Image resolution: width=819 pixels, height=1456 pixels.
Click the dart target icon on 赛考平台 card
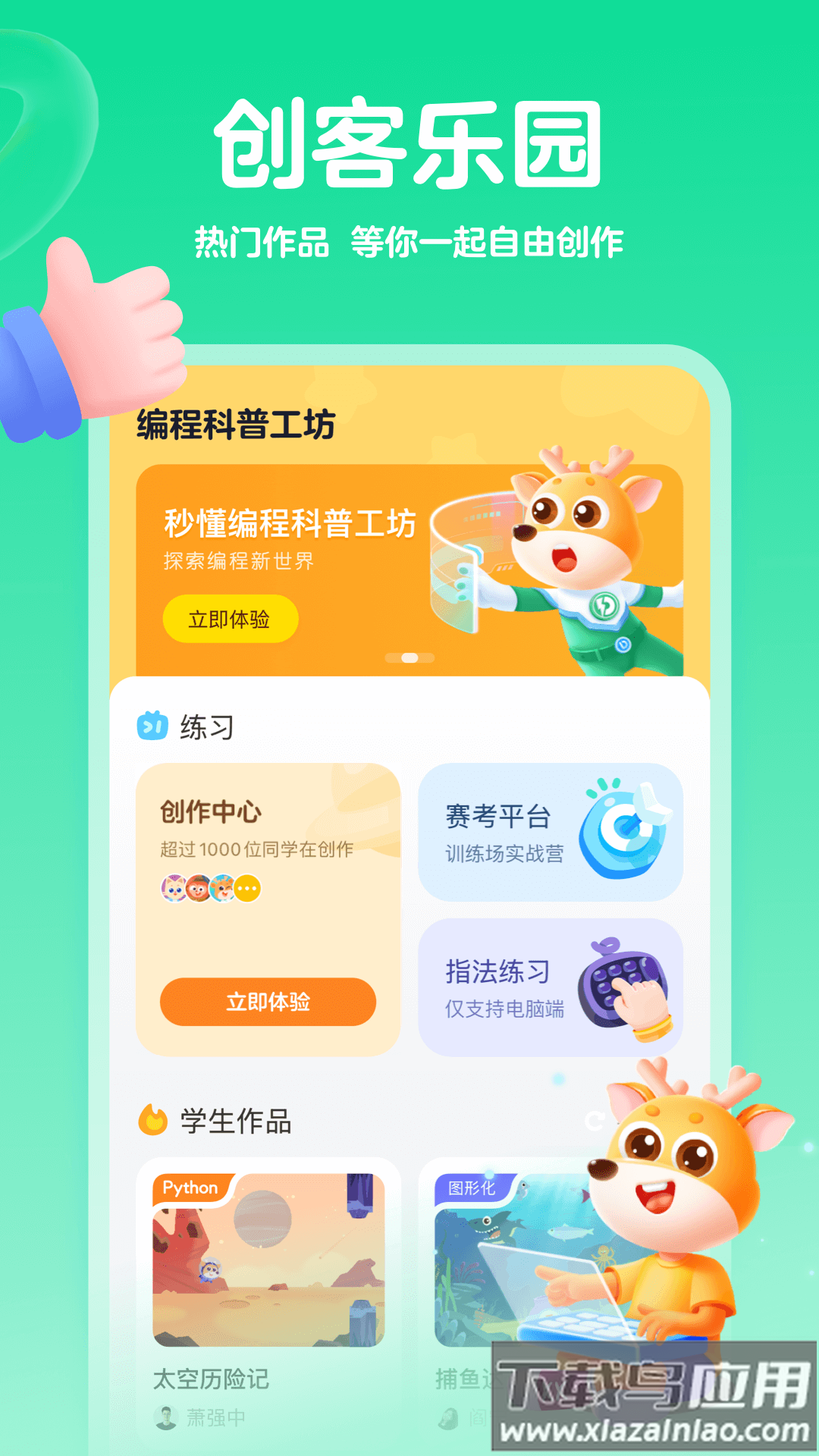pyautogui.click(x=622, y=827)
